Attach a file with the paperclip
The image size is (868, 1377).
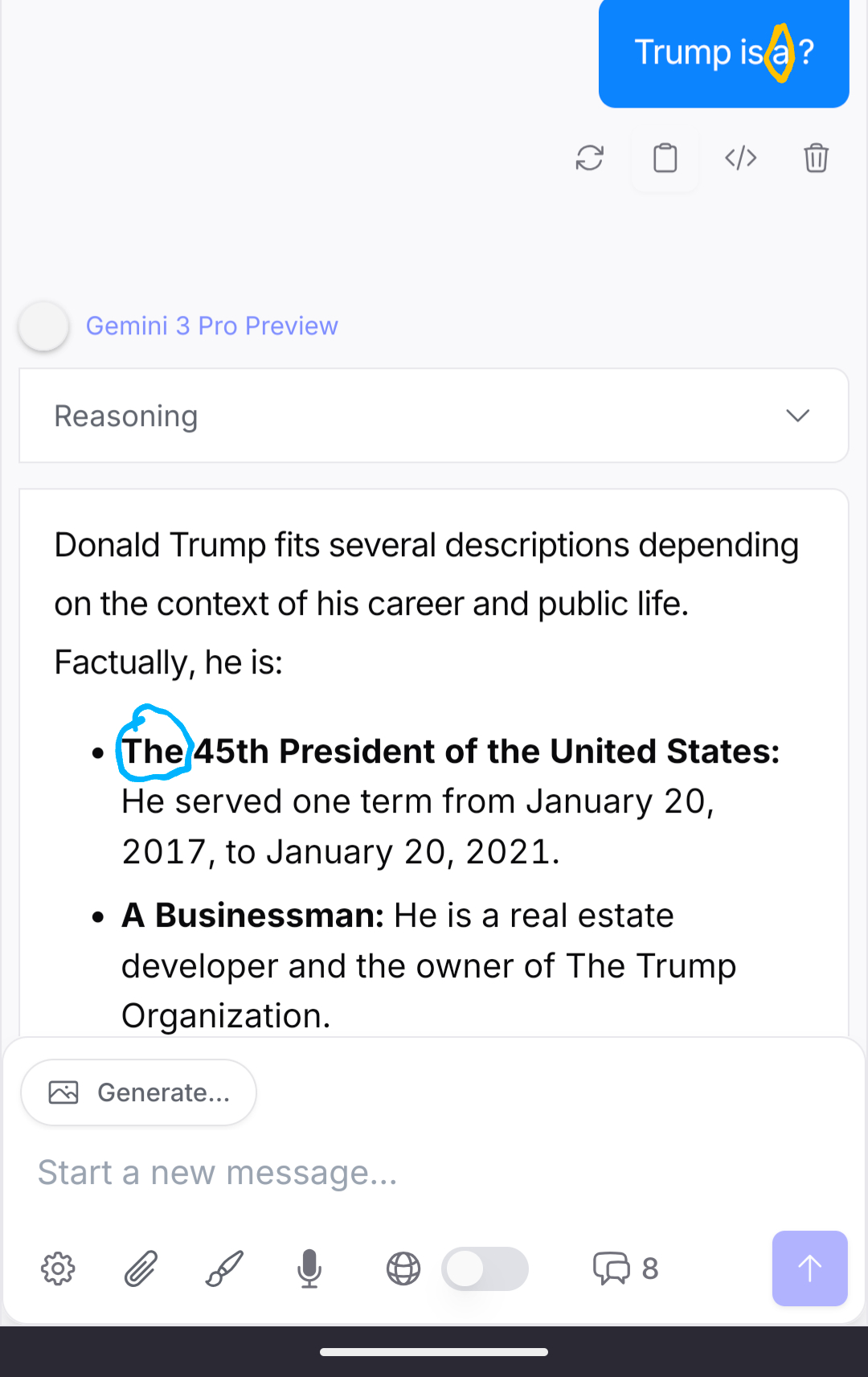tap(141, 1268)
